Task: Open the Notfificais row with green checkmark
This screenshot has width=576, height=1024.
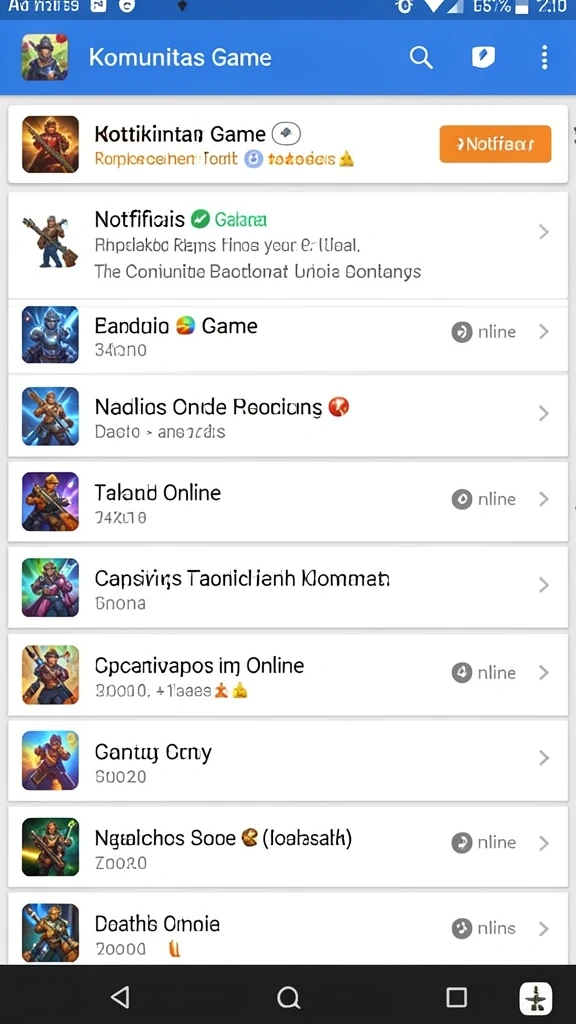Action: (288, 245)
